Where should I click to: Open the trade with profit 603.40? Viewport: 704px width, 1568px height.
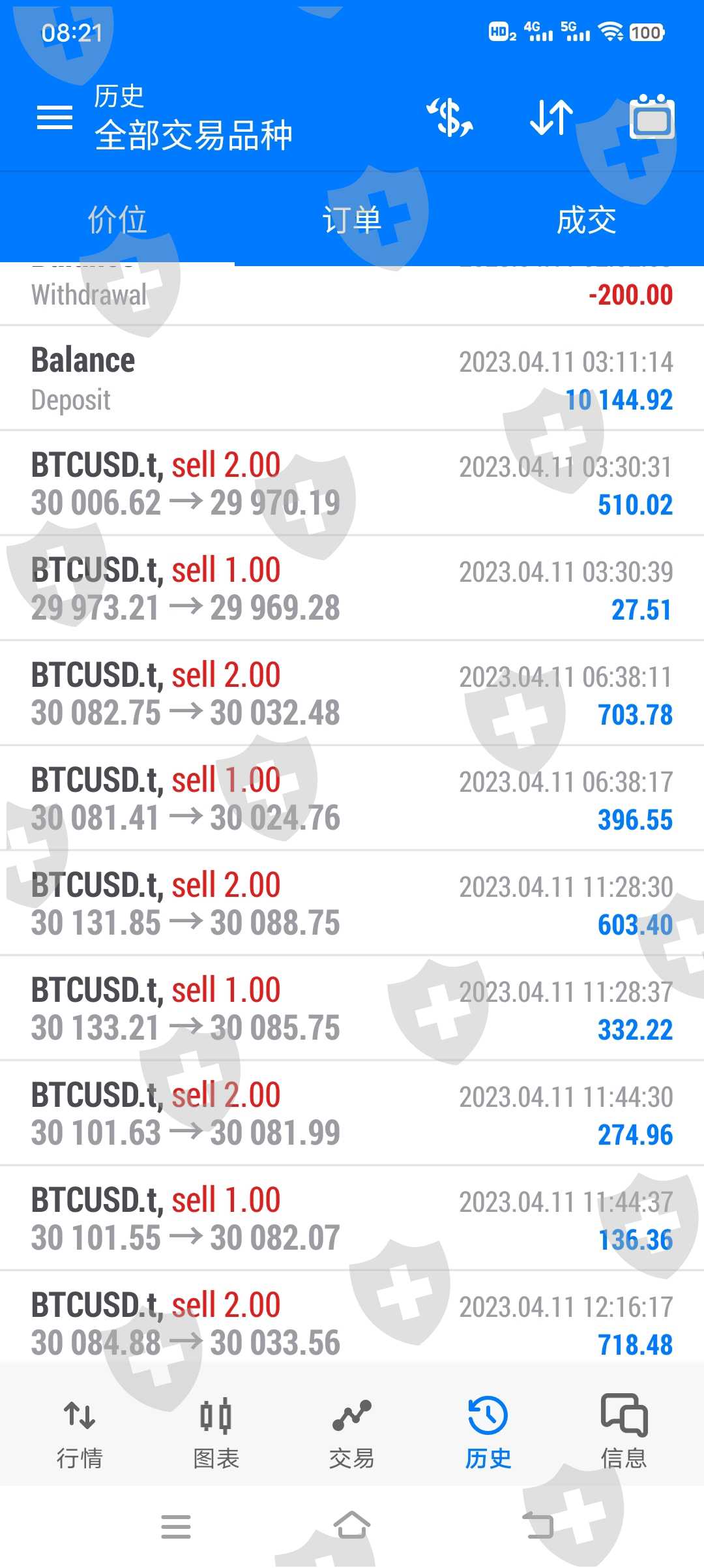point(352,904)
